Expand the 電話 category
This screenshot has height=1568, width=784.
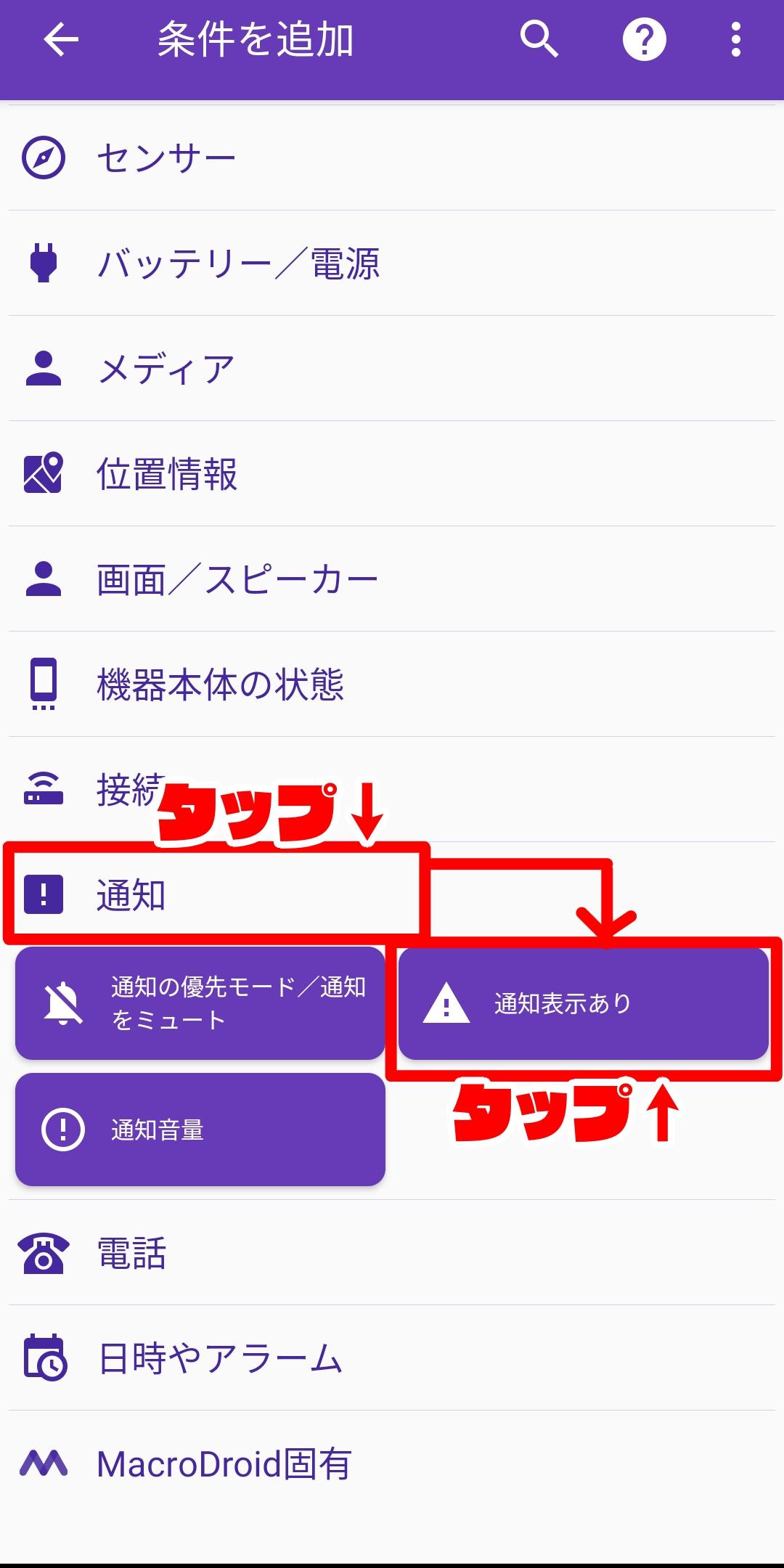[x=392, y=1252]
